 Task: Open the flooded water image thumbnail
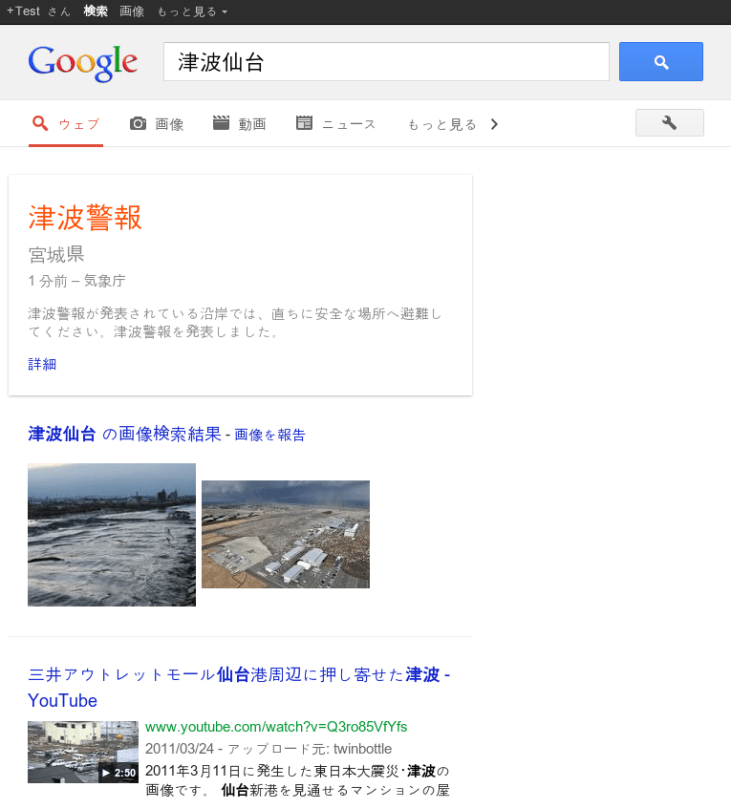tap(112, 534)
